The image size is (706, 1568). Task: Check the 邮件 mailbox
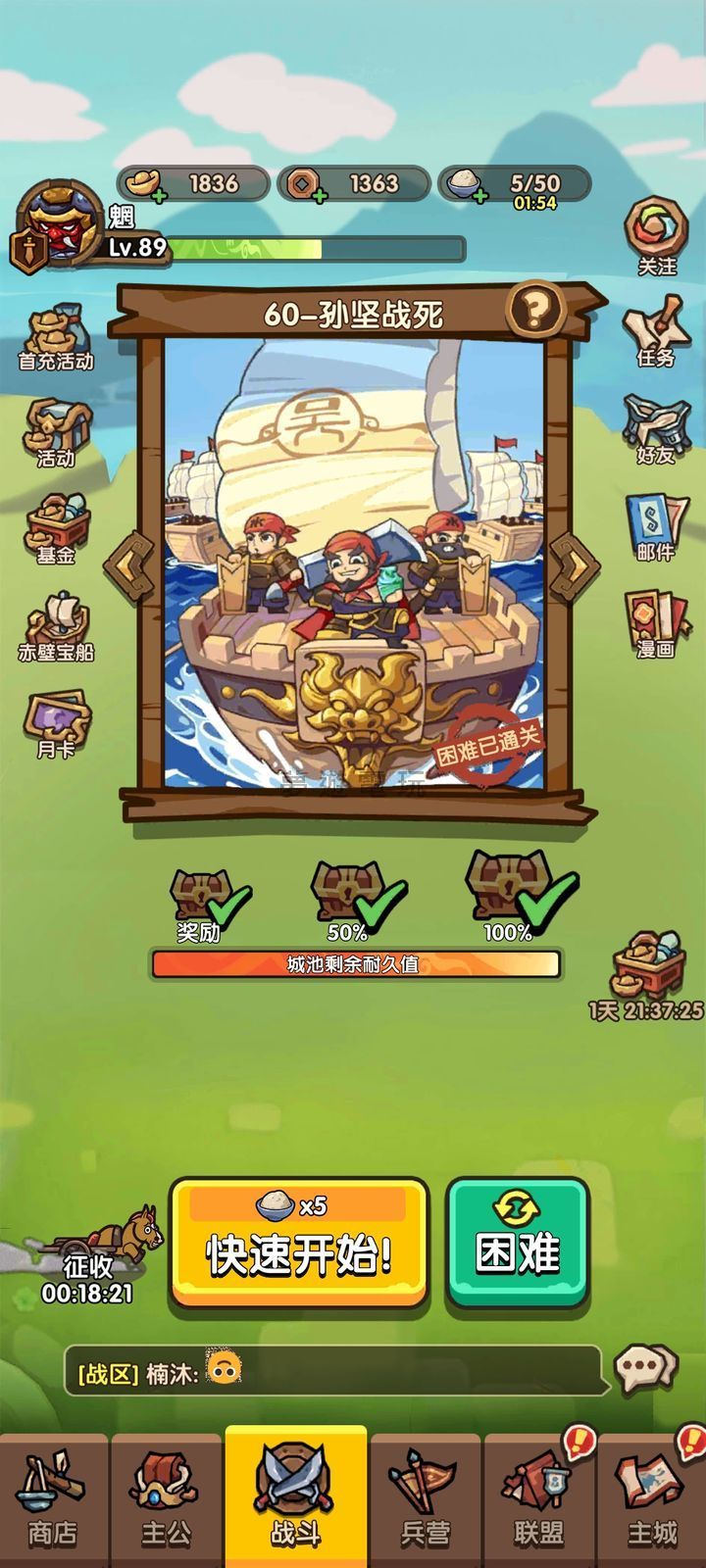[656, 526]
